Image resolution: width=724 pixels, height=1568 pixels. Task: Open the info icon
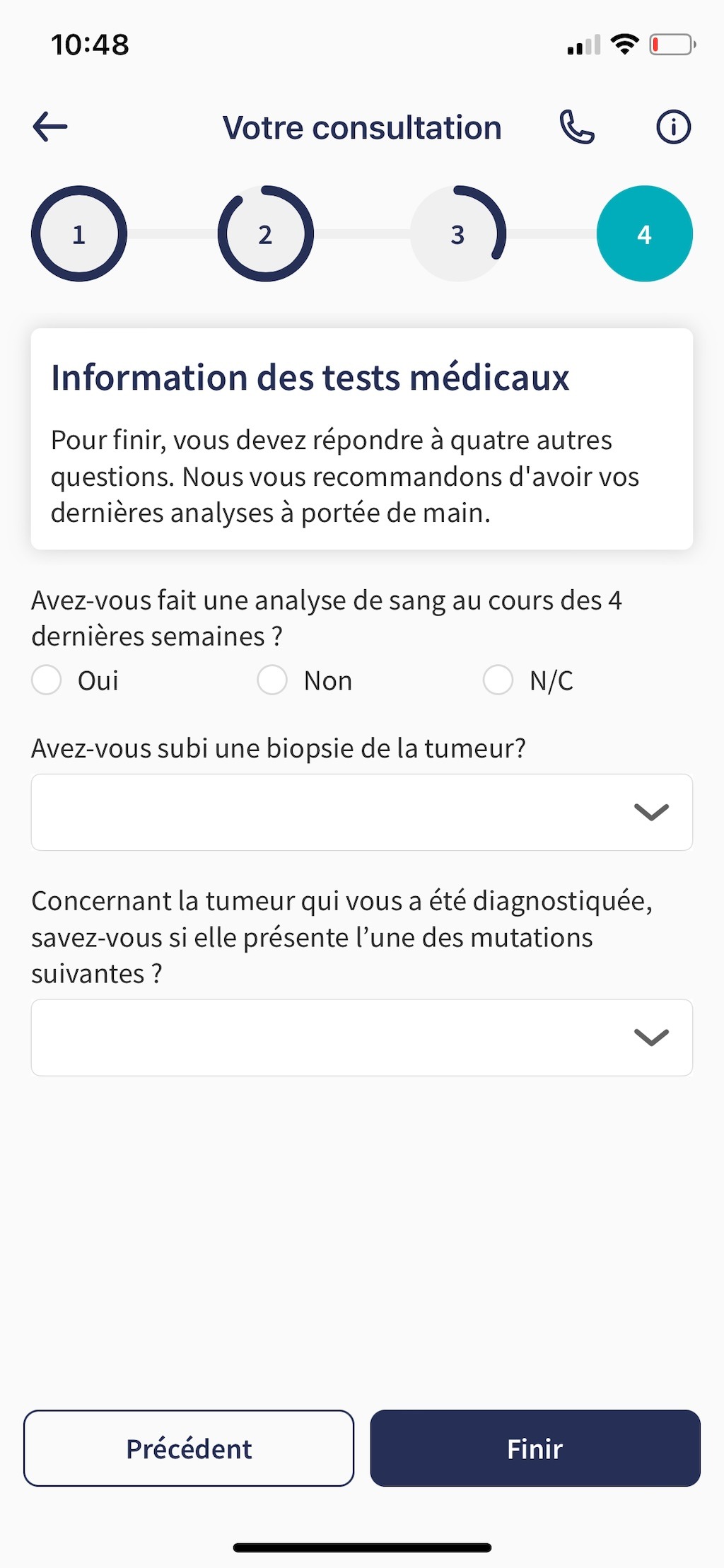point(673,127)
